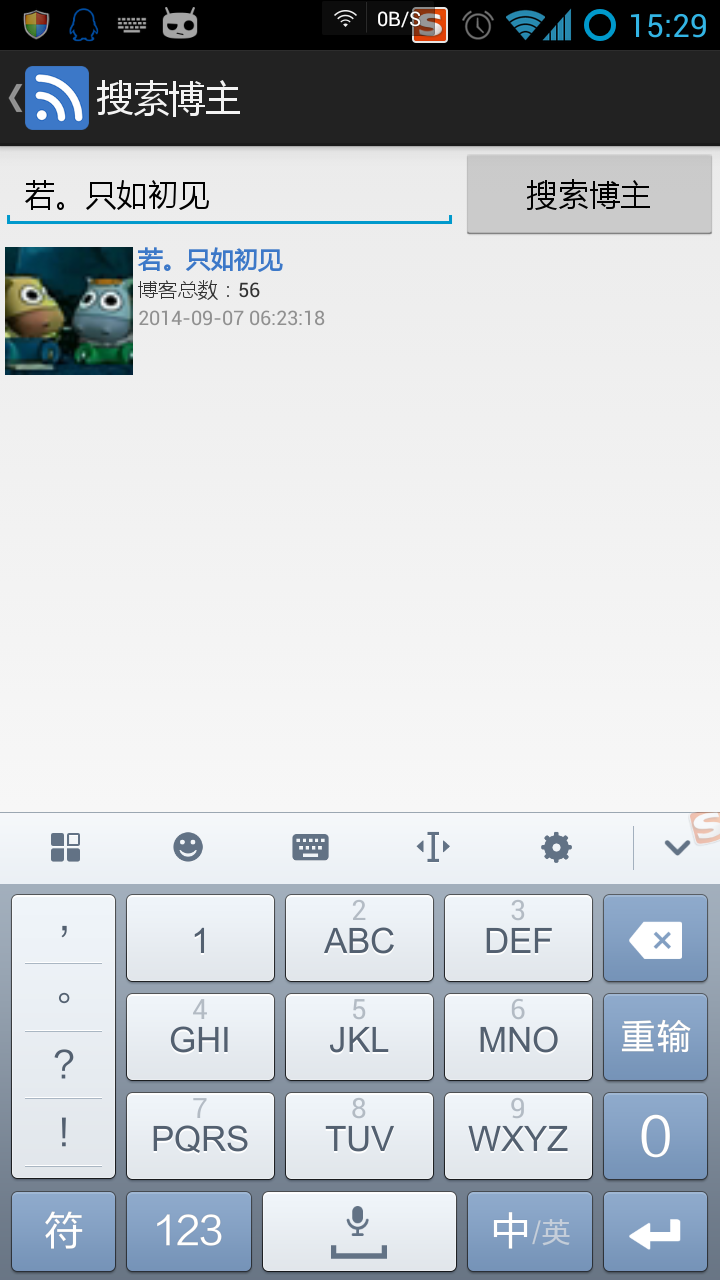This screenshot has height=1280, width=720.
Task: Tap the 搜索博主 search button
Action: (x=589, y=195)
